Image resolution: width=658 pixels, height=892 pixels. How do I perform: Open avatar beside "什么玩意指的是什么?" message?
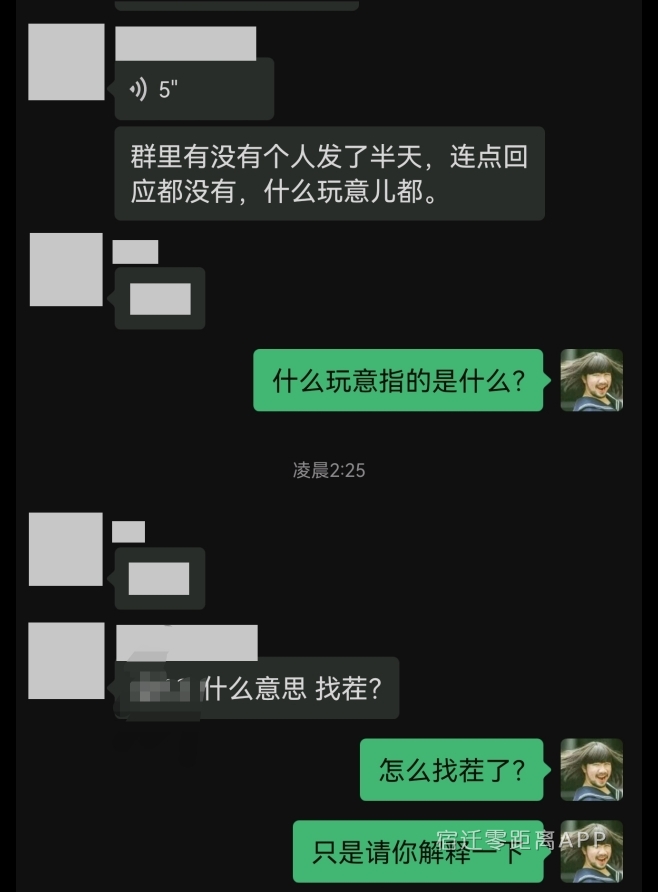coord(591,380)
